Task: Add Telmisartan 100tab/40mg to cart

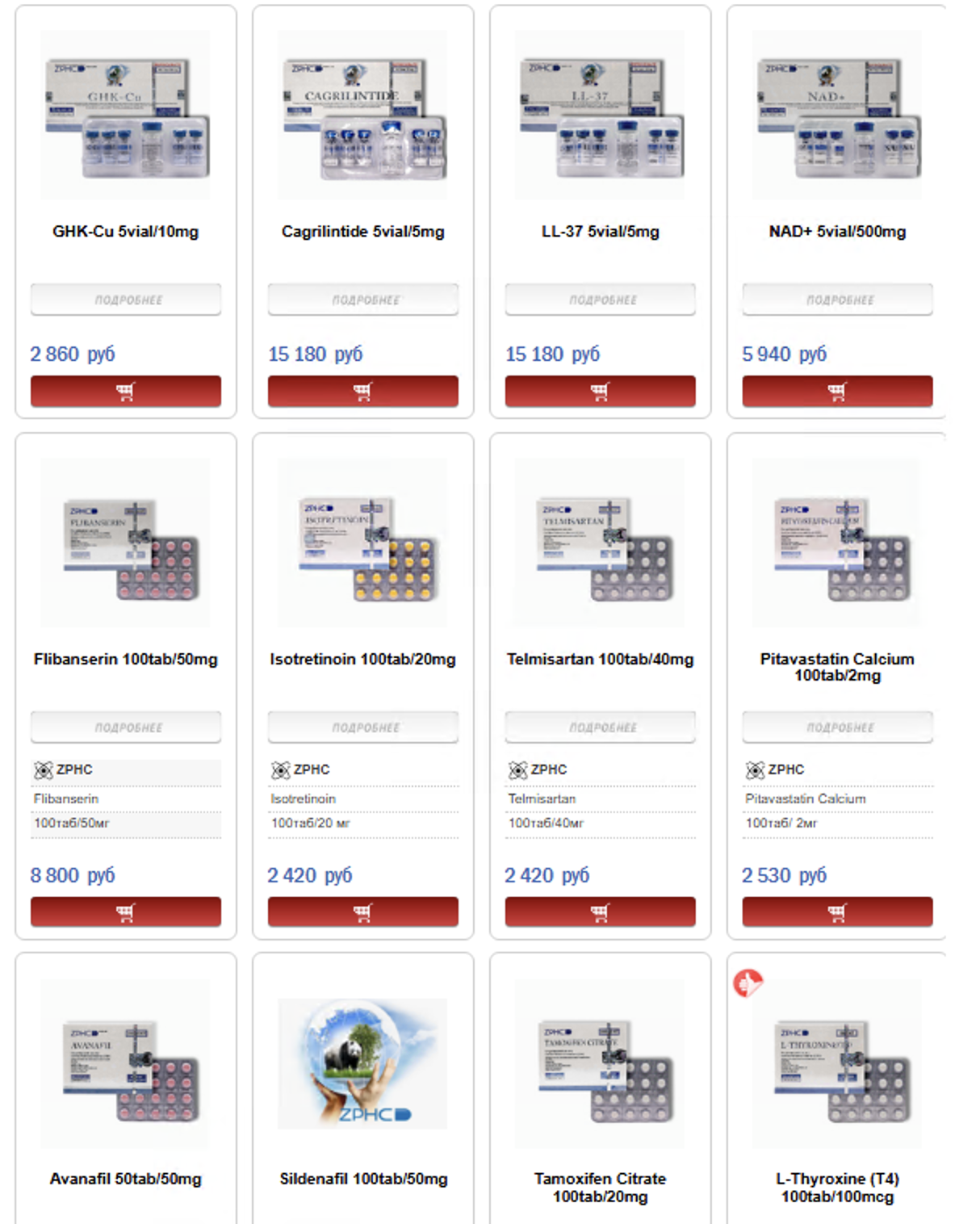Action: pyautogui.click(x=600, y=912)
